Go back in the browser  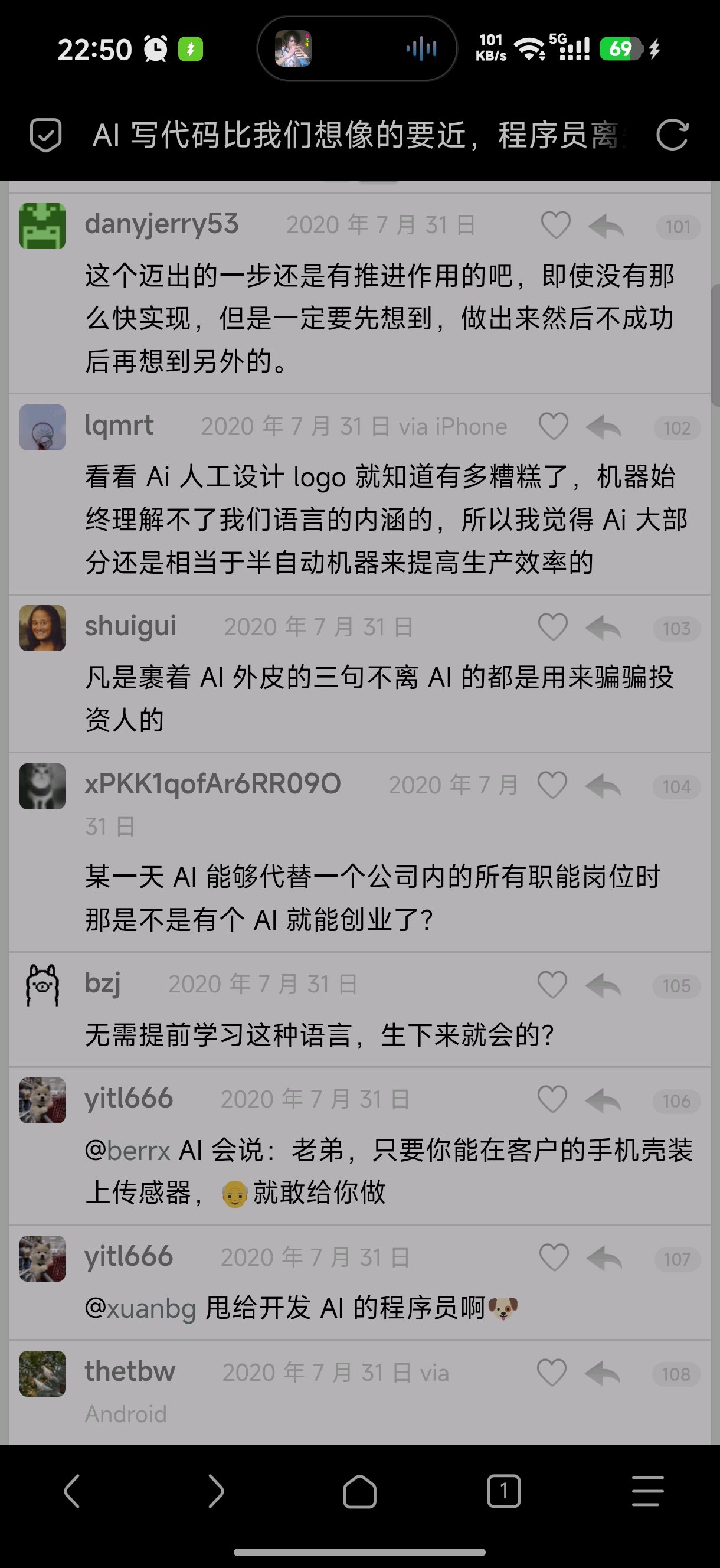72,1491
